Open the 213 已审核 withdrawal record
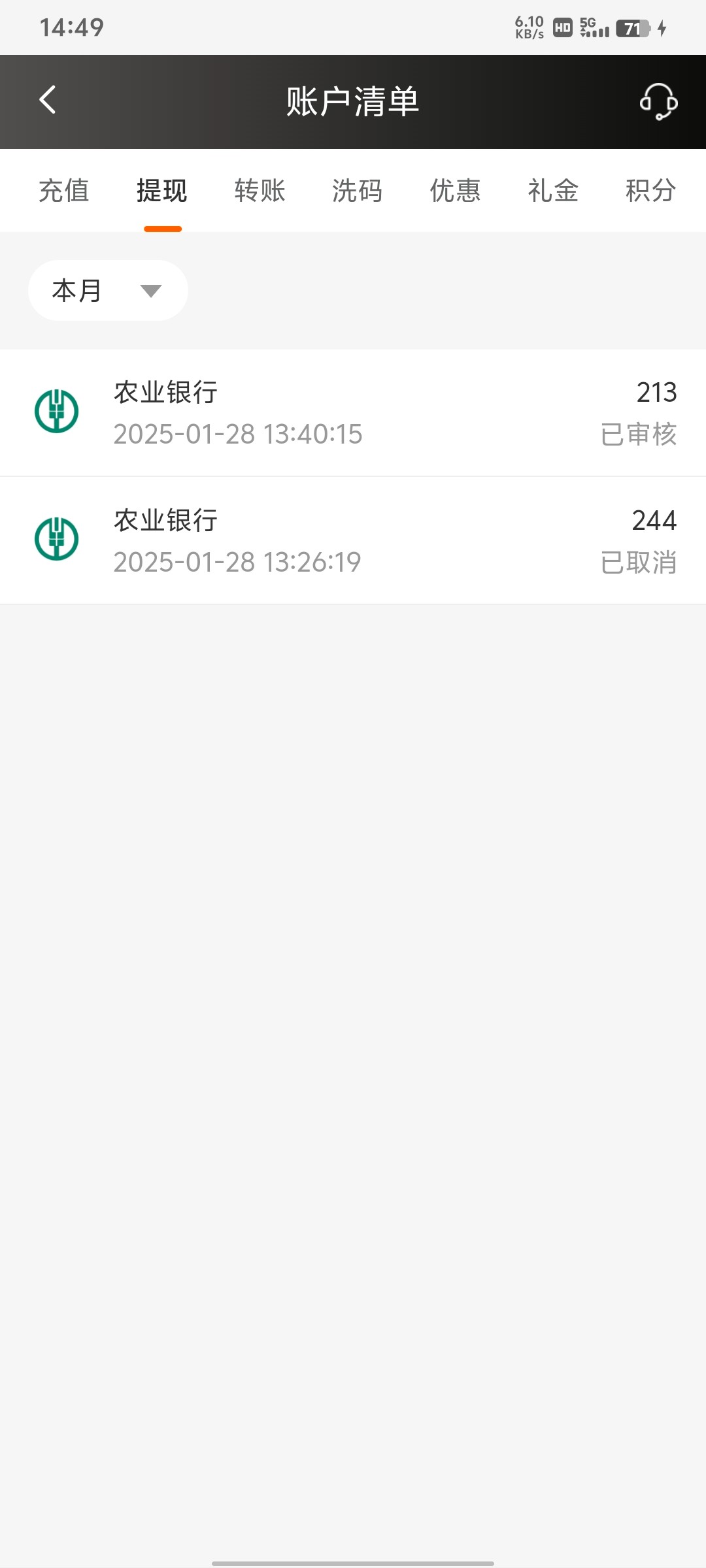Viewport: 706px width, 1568px height. [353, 413]
